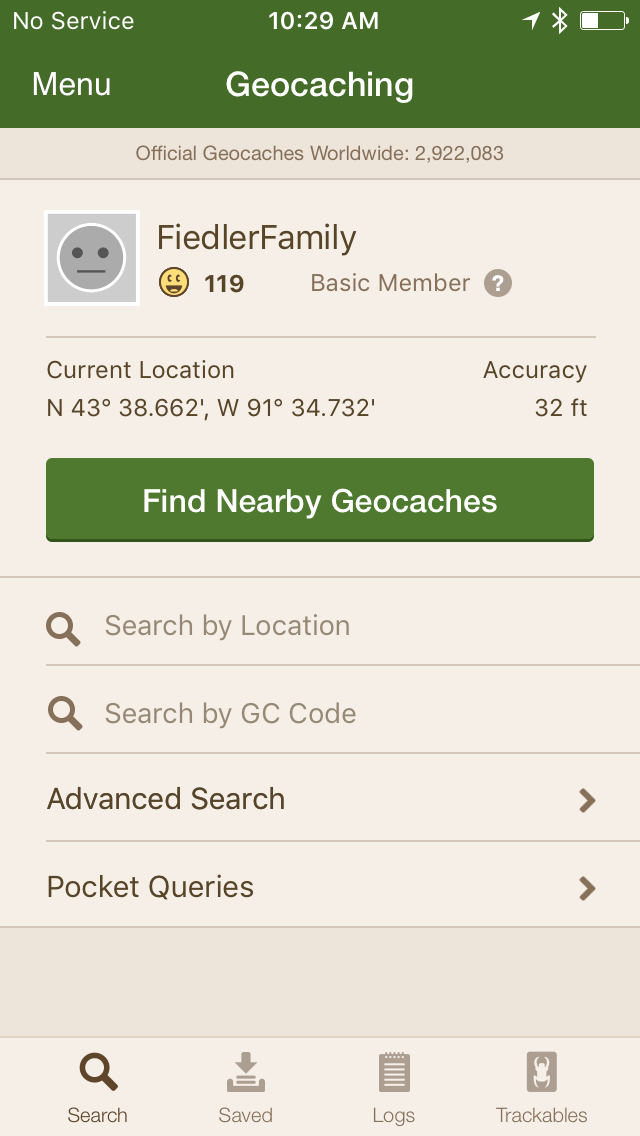
Task: Tap the FiedlerFamily profile avatar
Action: [x=92, y=258]
